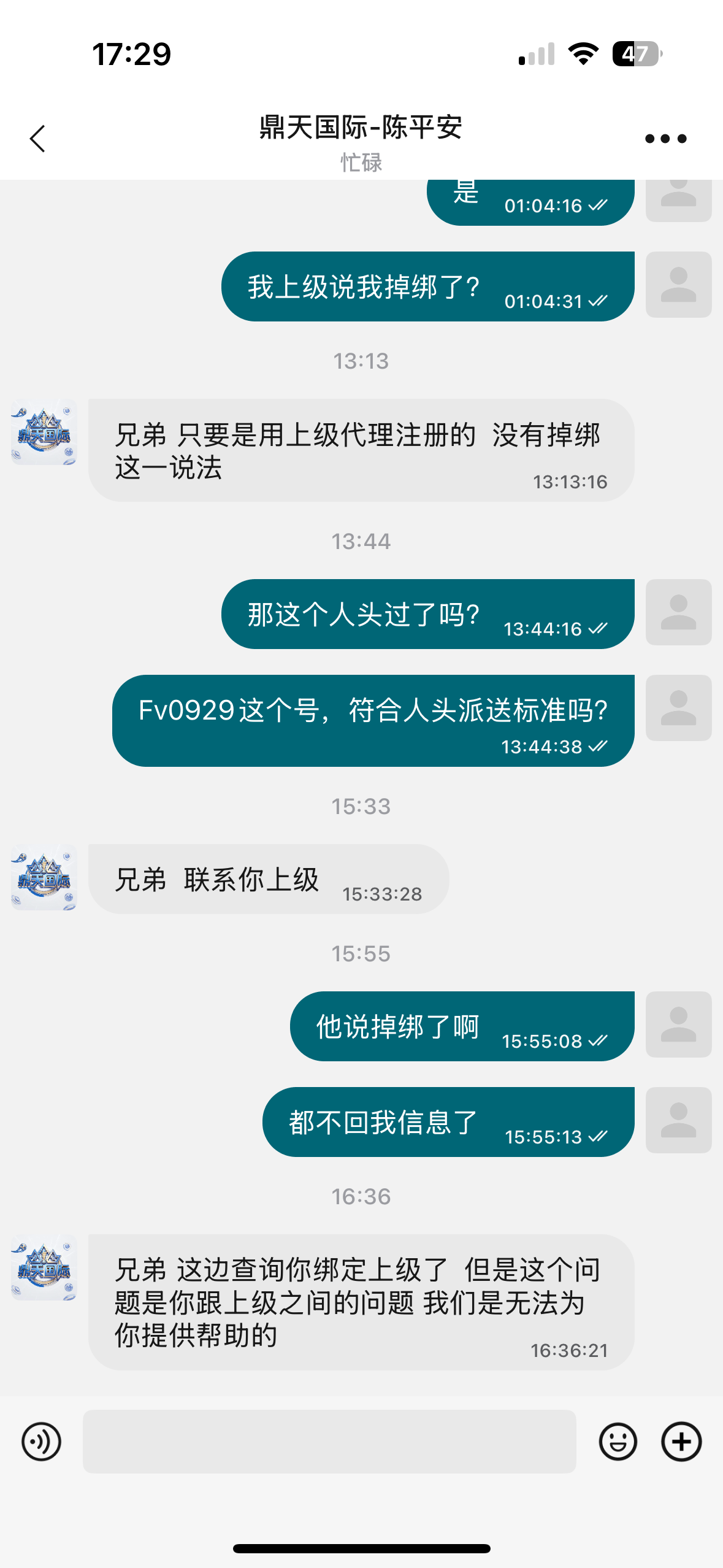Open my avatar beside "他说掉绑了啊"
The image size is (723, 1568).
pos(678,1024)
